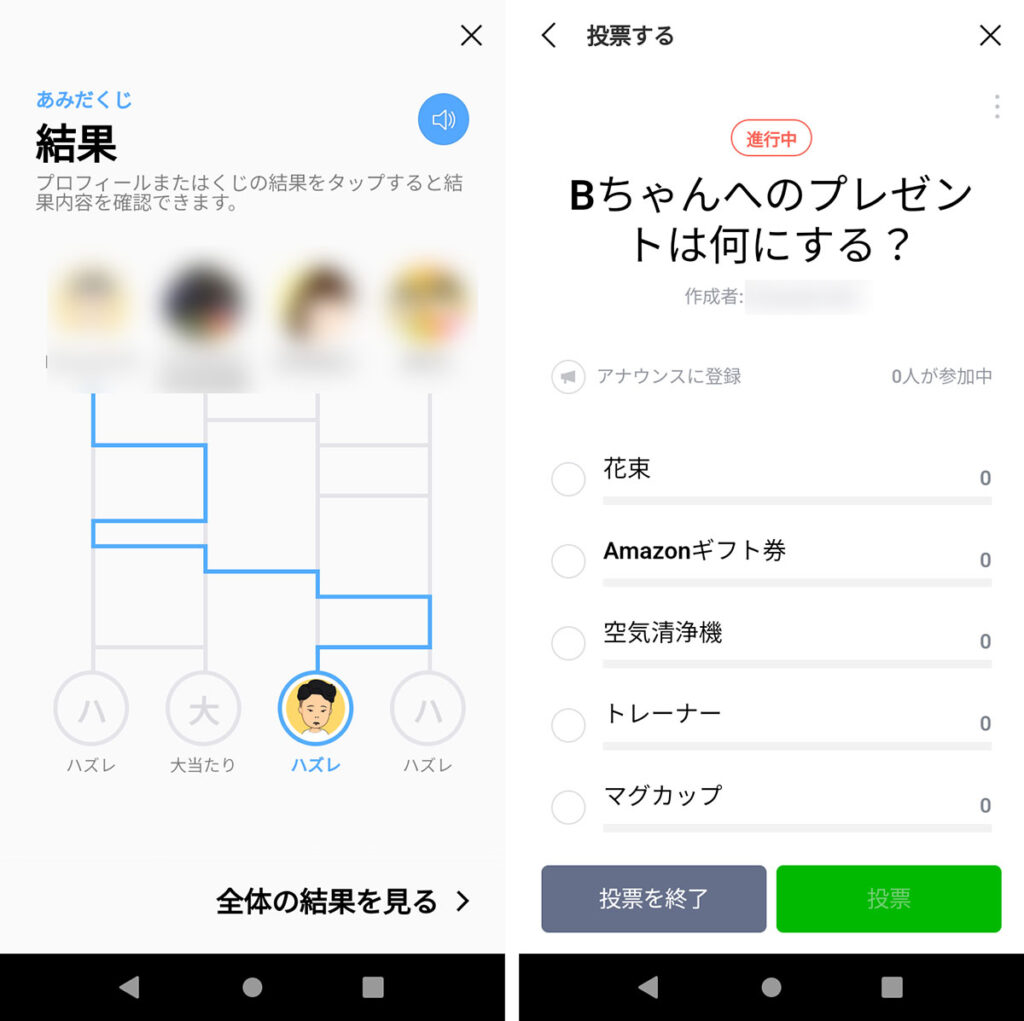Choose the 空気清浄機 option
1024x1021 pixels.
pyautogui.click(x=569, y=643)
